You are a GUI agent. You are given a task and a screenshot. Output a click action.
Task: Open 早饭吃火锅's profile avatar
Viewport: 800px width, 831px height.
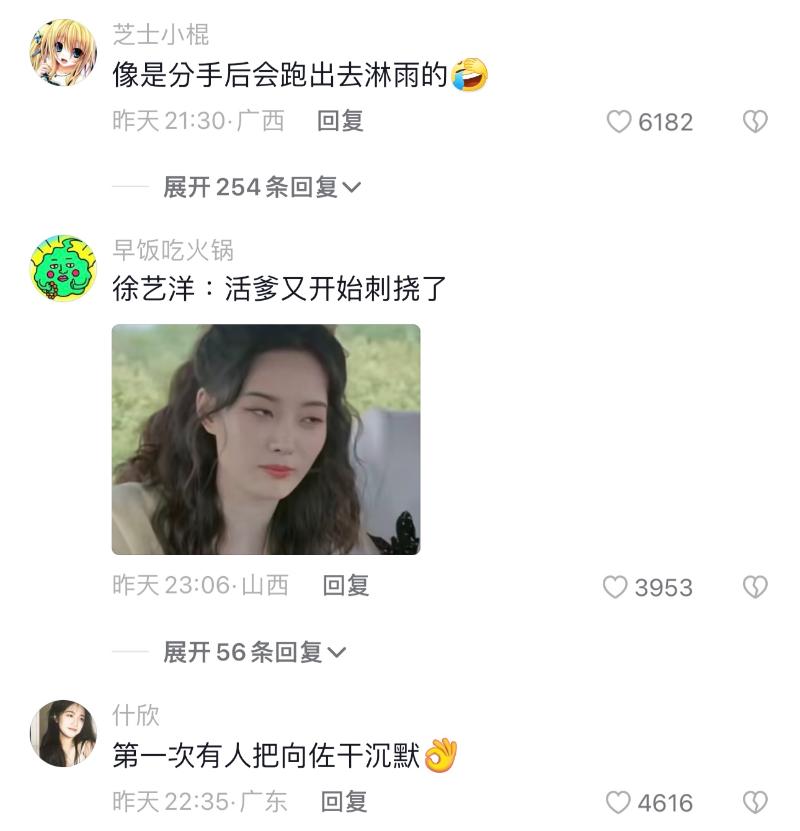pyautogui.click(x=62, y=270)
